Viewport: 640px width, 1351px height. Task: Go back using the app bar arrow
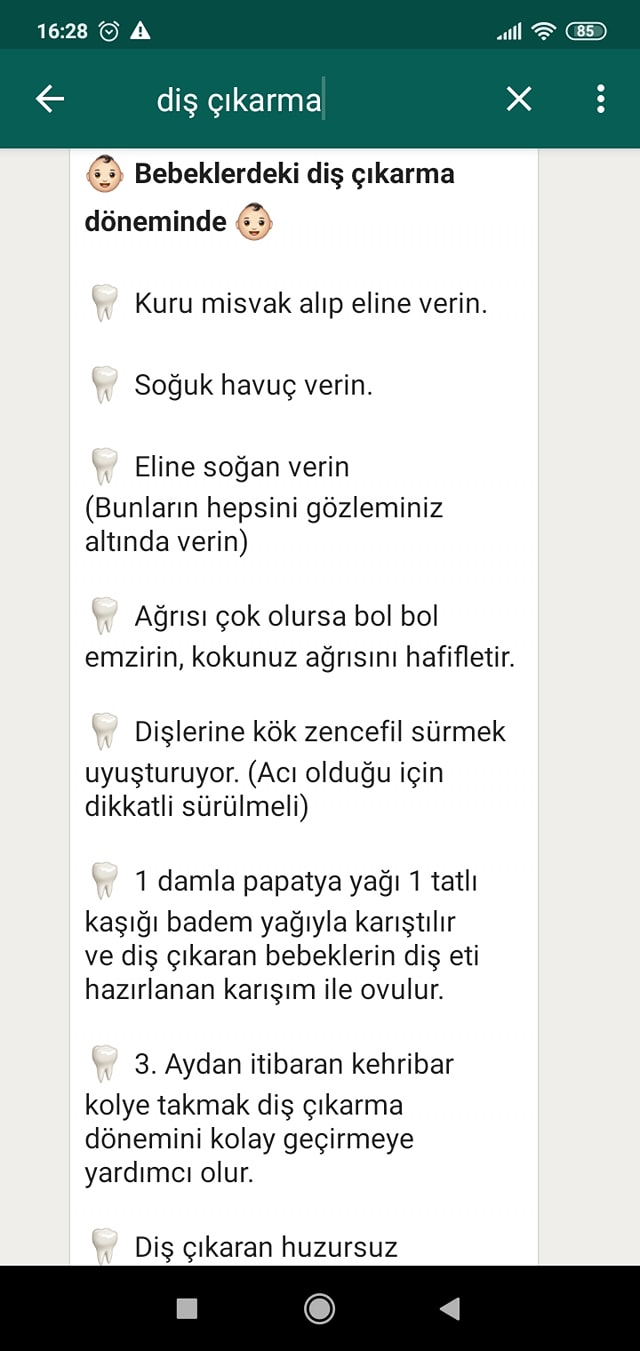click(x=49, y=99)
